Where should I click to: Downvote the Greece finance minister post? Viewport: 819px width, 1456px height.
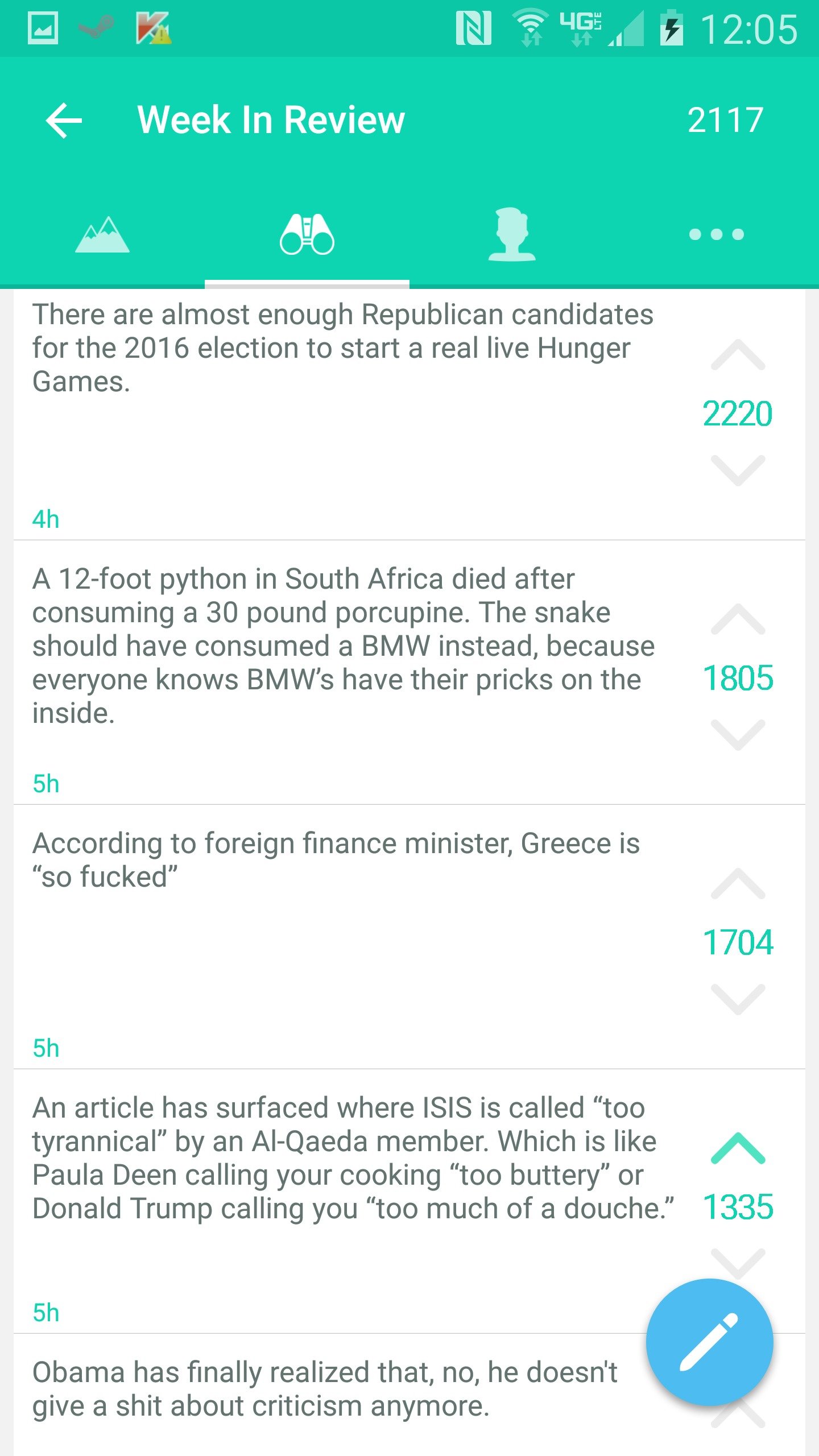[738, 999]
